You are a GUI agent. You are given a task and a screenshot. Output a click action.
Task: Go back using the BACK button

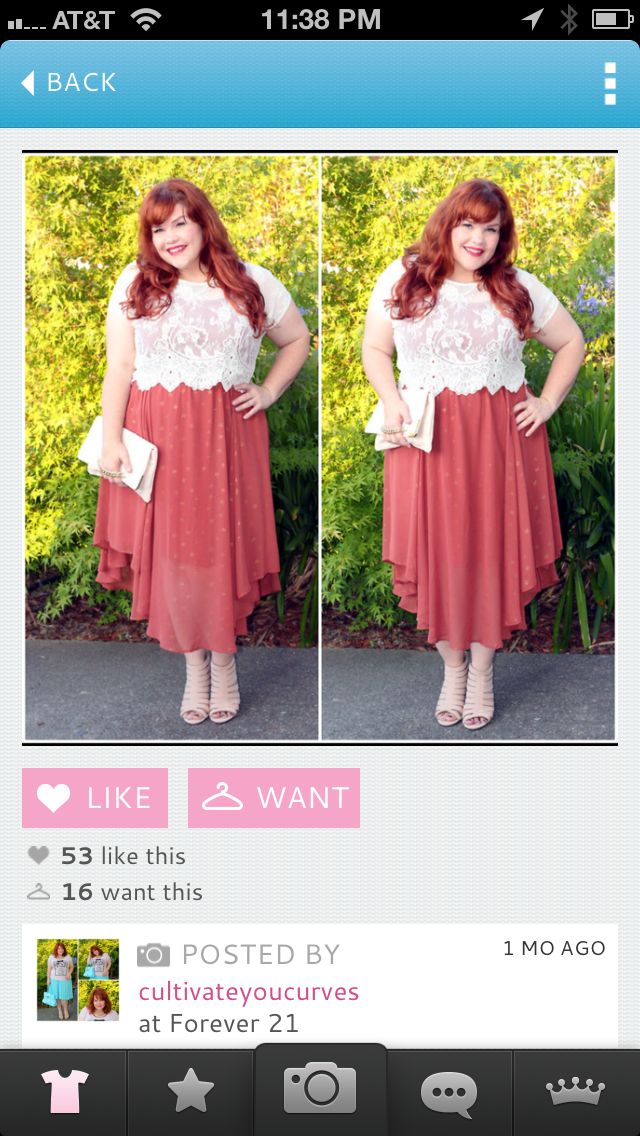70,83
